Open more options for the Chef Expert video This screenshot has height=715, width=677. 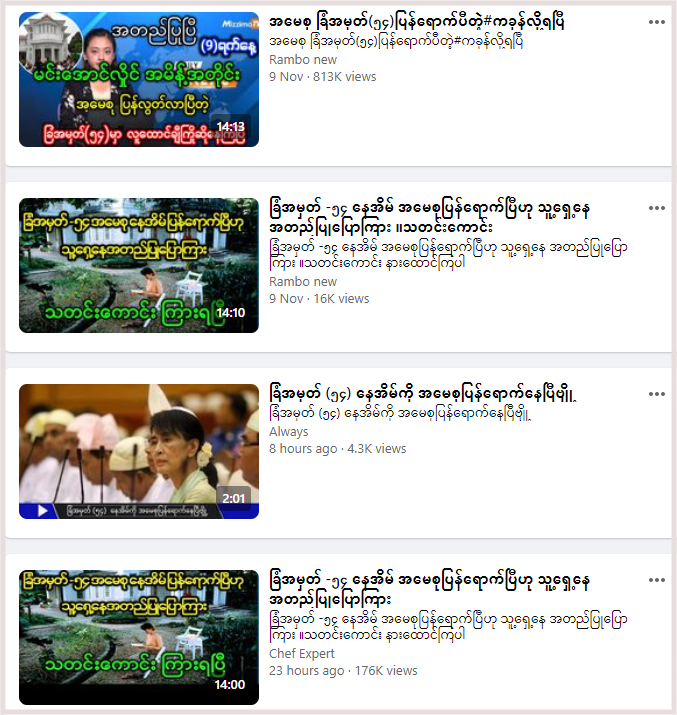(656, 580)
